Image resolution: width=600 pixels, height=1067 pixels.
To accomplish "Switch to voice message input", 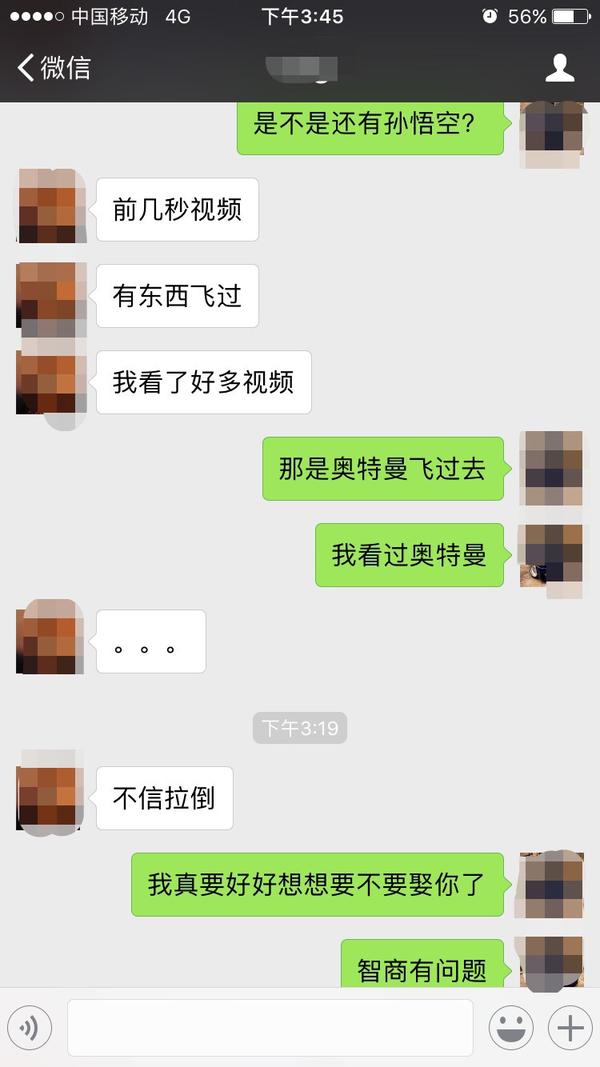I will click(x=29, y=1027).
